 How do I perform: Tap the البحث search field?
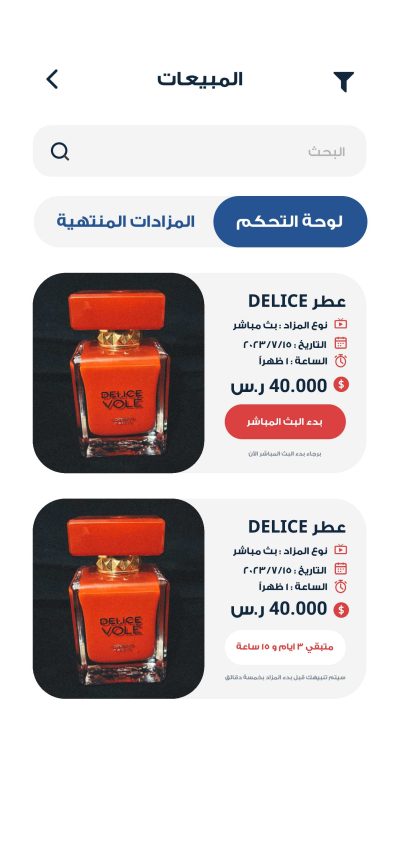[199, 151]
